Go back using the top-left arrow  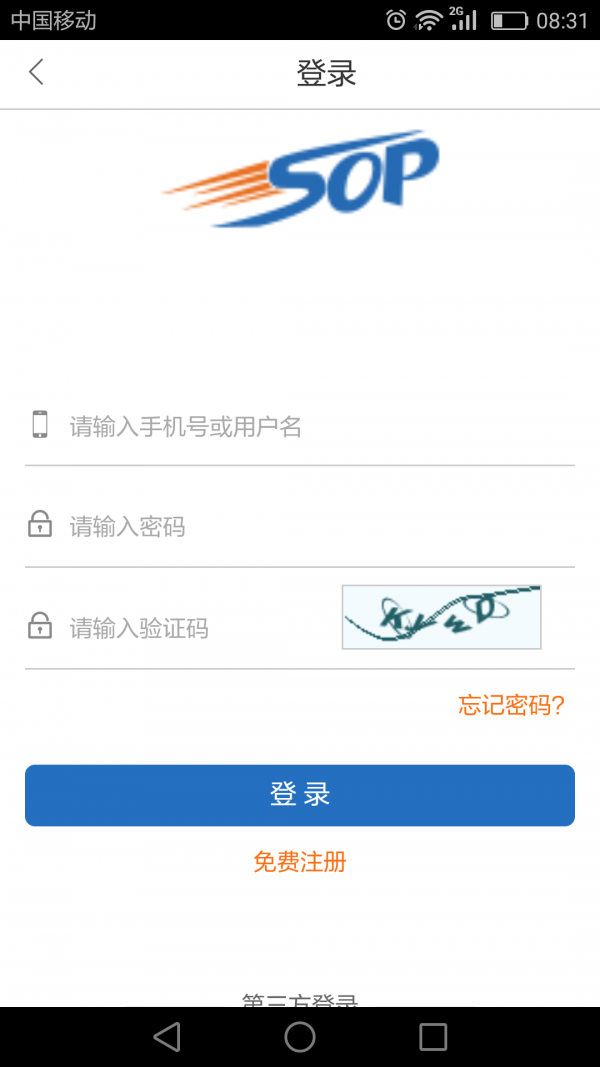coord(37,72)
